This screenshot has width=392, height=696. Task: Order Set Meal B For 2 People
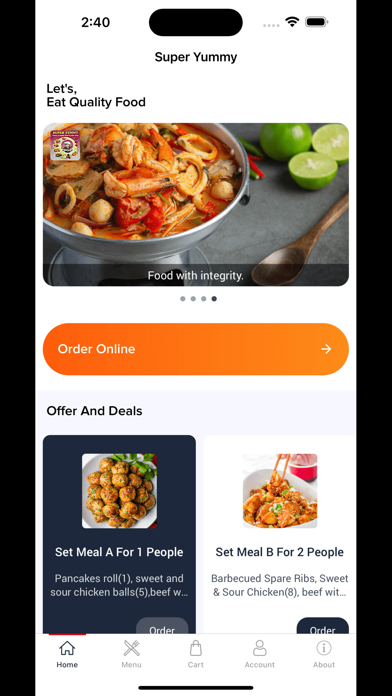pos(323,626)
